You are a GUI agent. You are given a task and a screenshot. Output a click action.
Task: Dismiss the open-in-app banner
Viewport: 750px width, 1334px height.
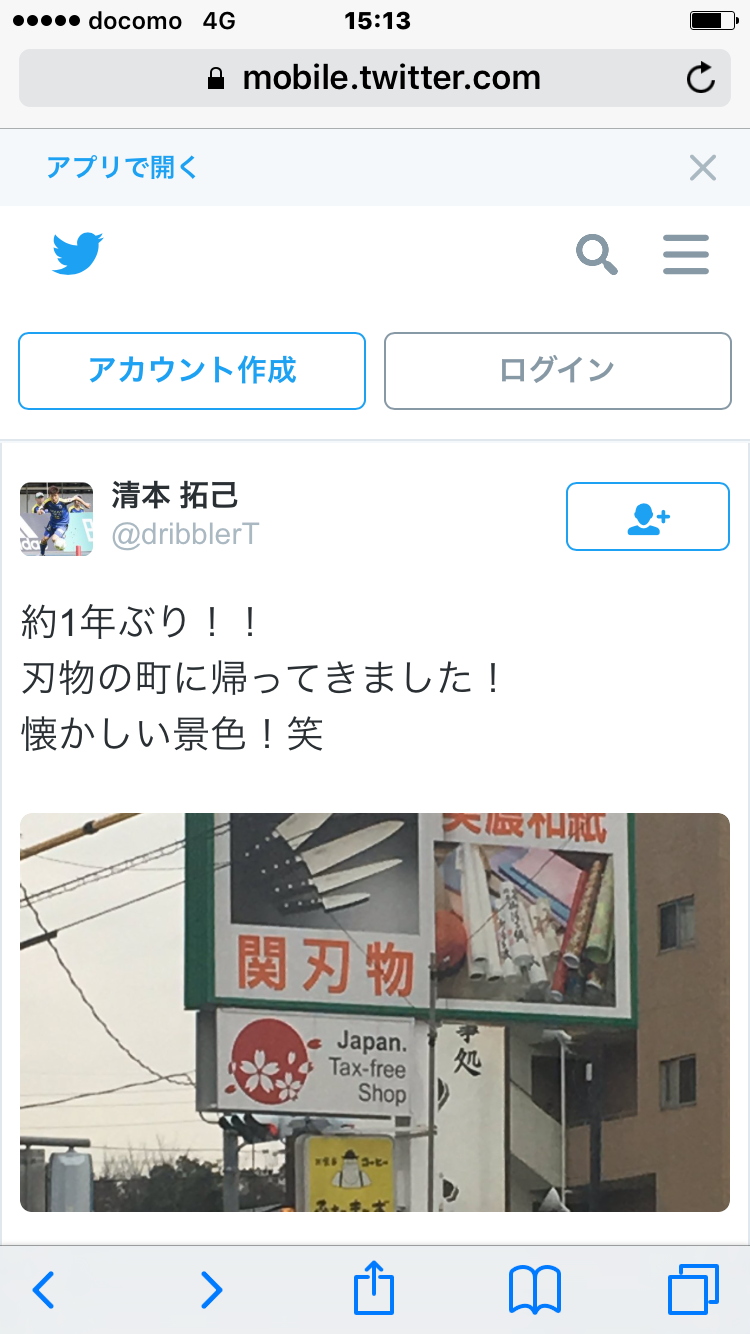[x=703, y=168]
